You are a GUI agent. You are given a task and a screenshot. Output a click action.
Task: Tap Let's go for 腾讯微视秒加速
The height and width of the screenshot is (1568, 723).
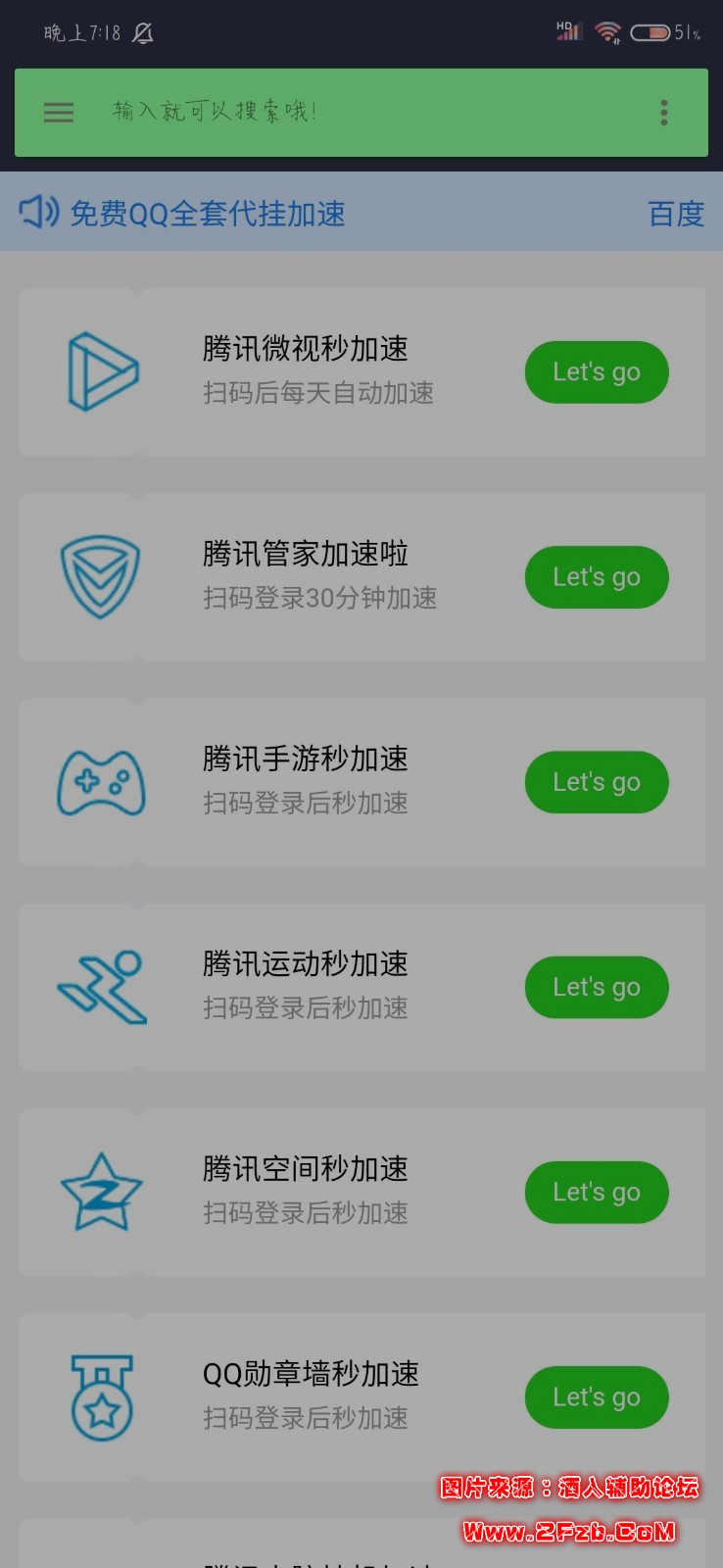[x=597, y=372]
